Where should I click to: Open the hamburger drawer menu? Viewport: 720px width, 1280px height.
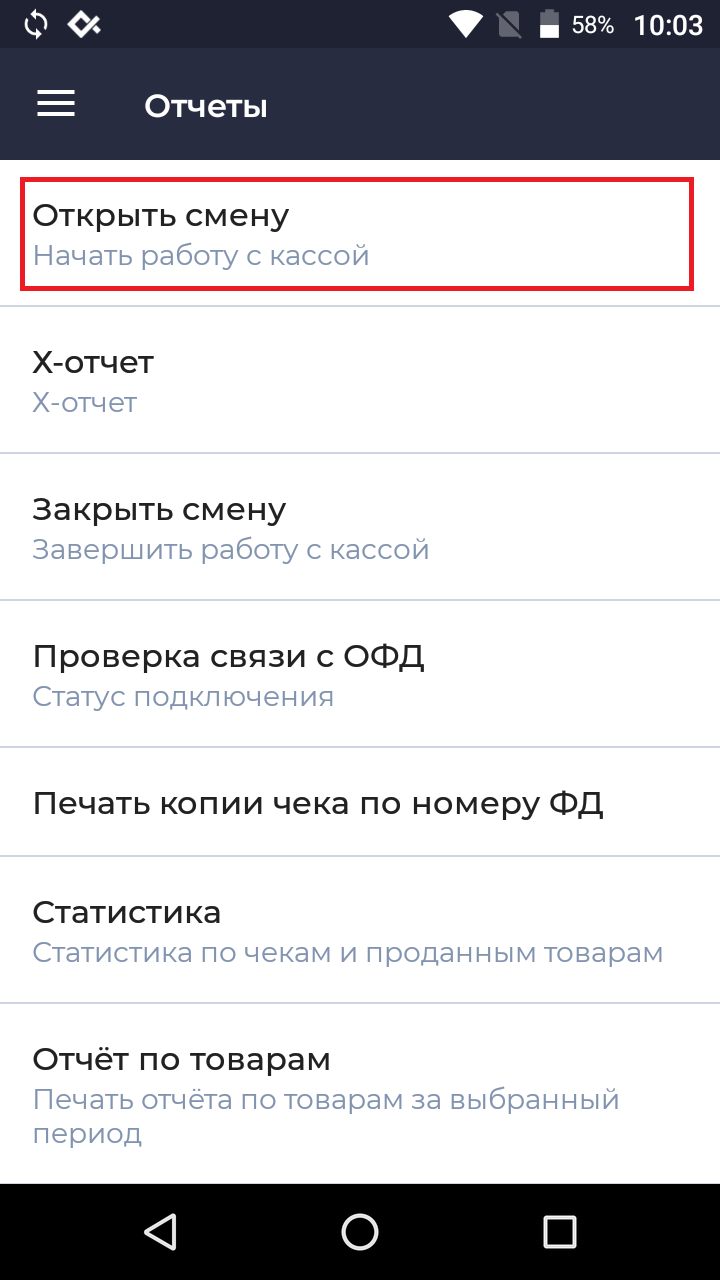click(56, 104)
